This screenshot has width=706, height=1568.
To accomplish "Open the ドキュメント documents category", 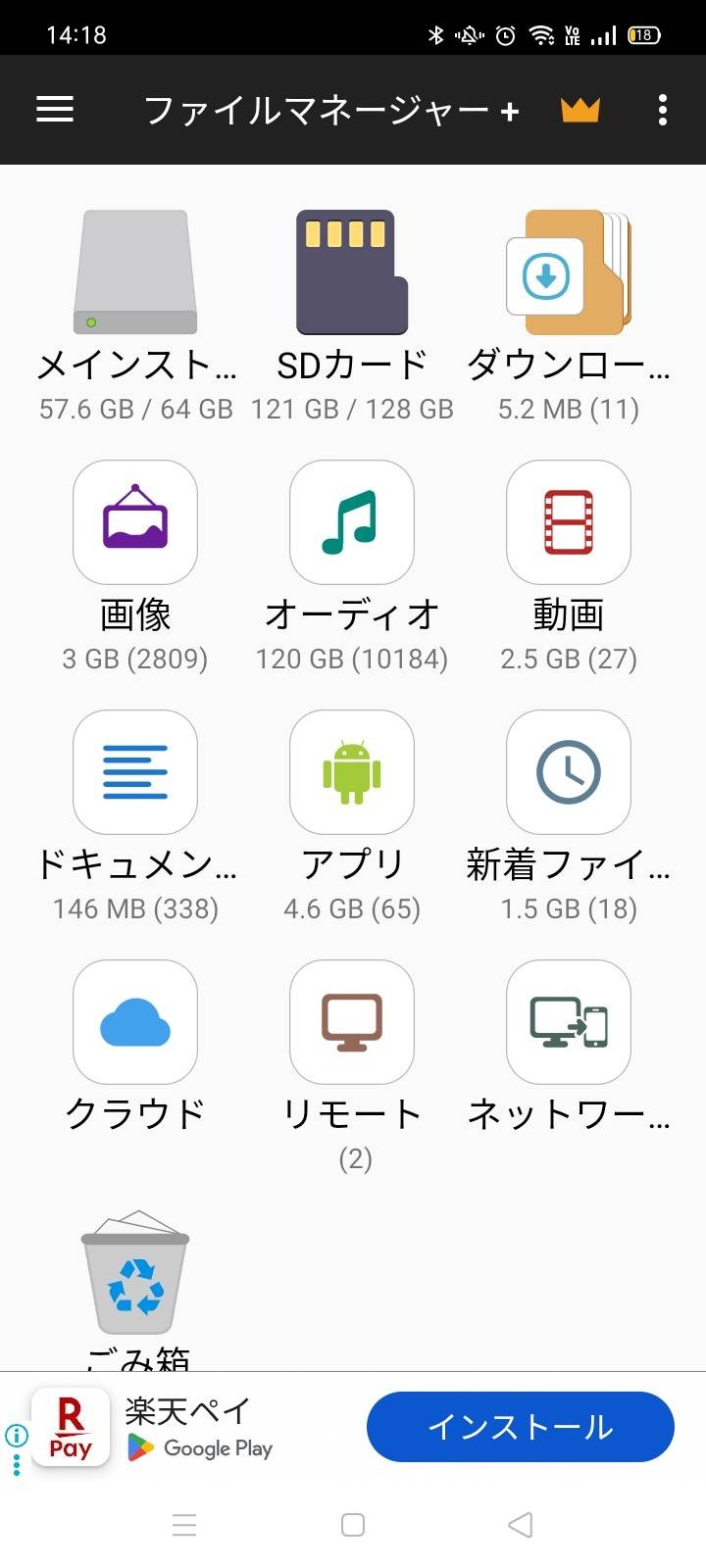I will [x=135, y=772].
